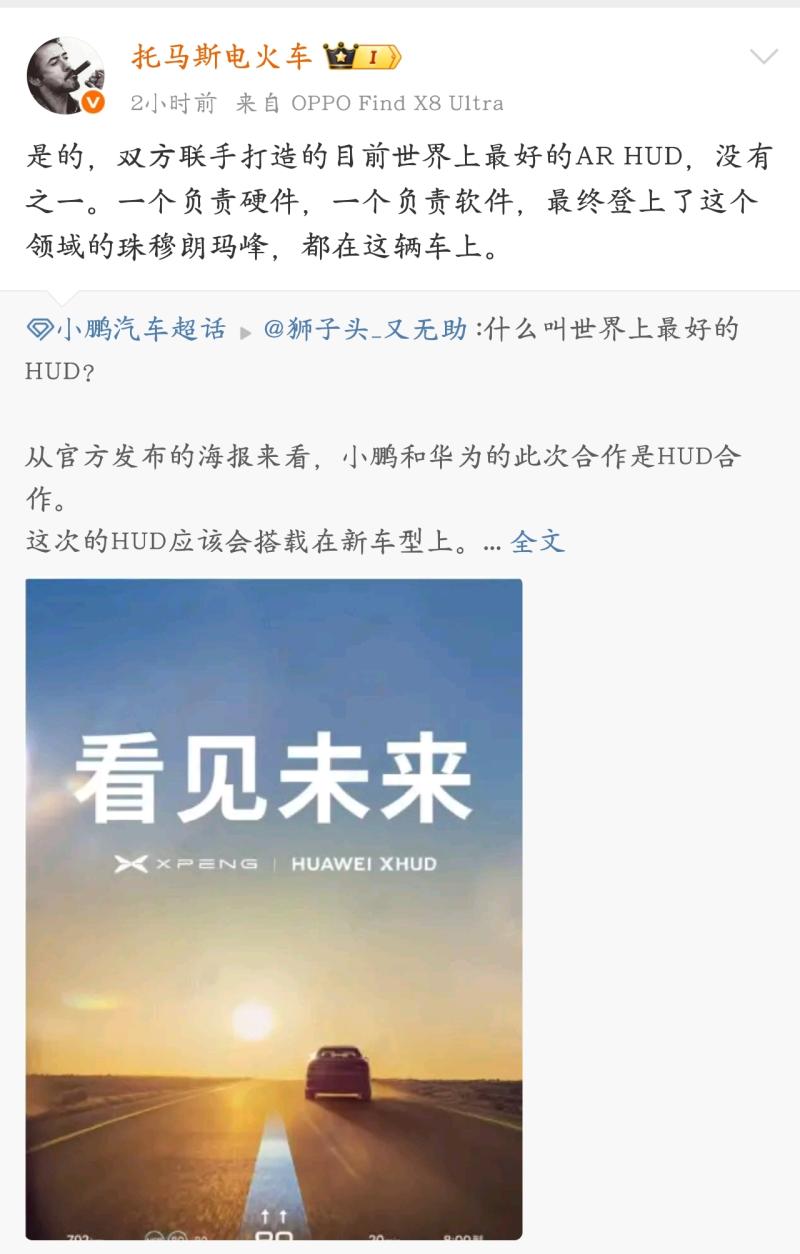
Task: Open the @狮子头_又无助 mention
Action: point(366,329)
